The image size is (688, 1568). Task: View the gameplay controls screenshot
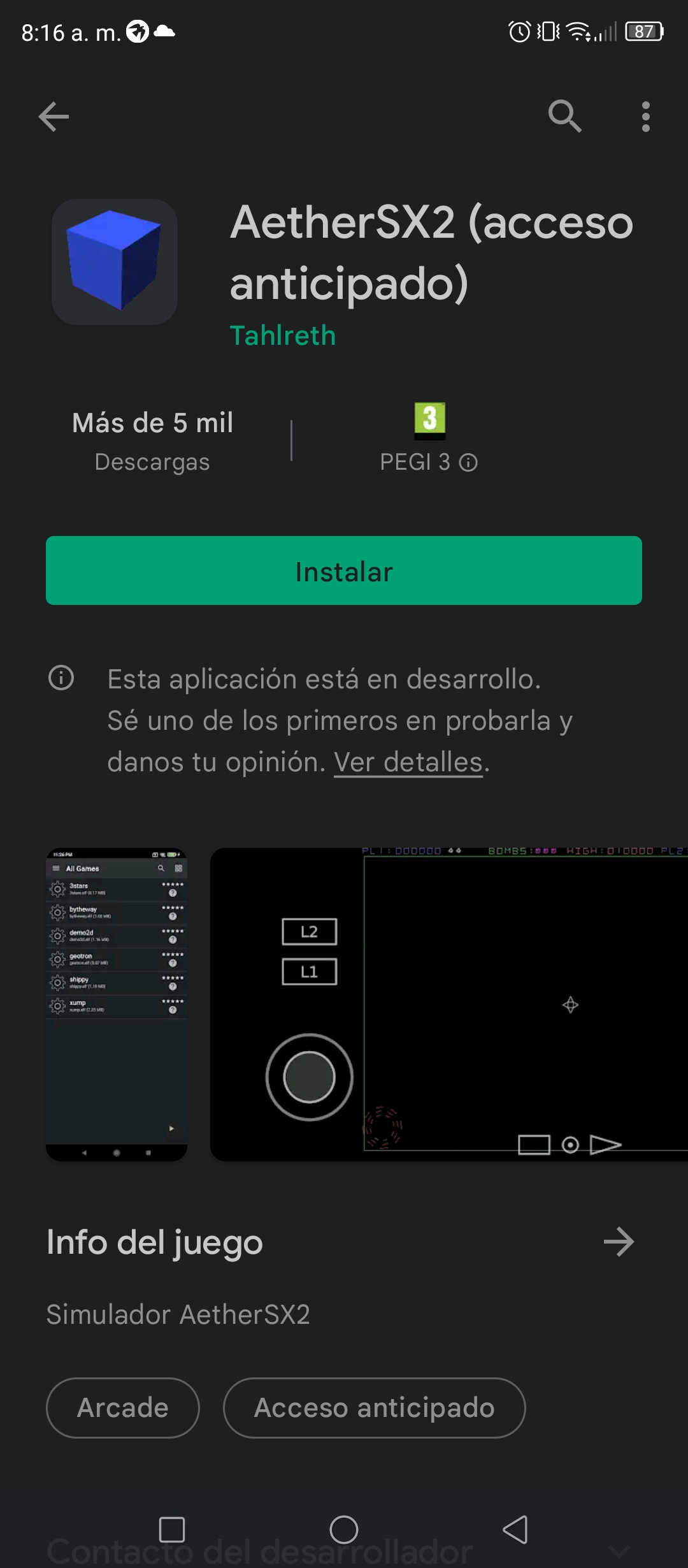coord(449,1004)
